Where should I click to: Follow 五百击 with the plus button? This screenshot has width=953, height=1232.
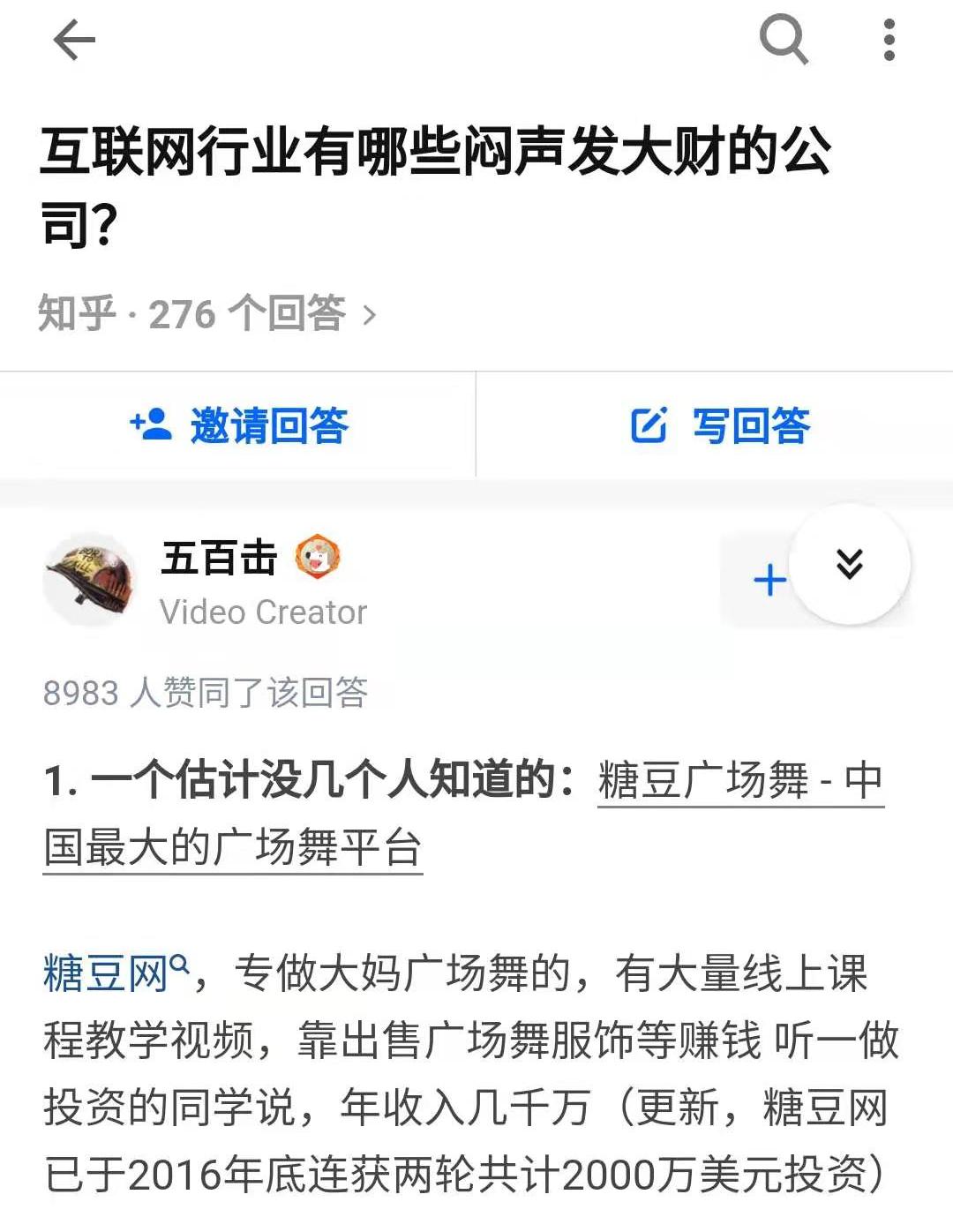[x=769, y=580]
